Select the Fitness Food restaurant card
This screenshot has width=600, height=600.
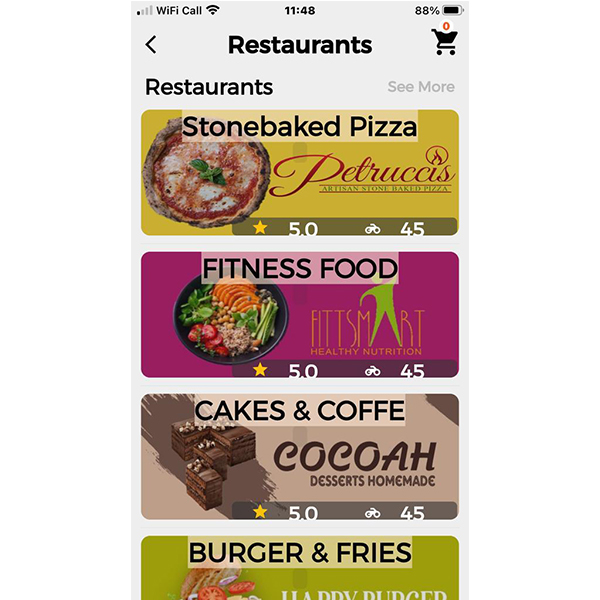[300, 315]
